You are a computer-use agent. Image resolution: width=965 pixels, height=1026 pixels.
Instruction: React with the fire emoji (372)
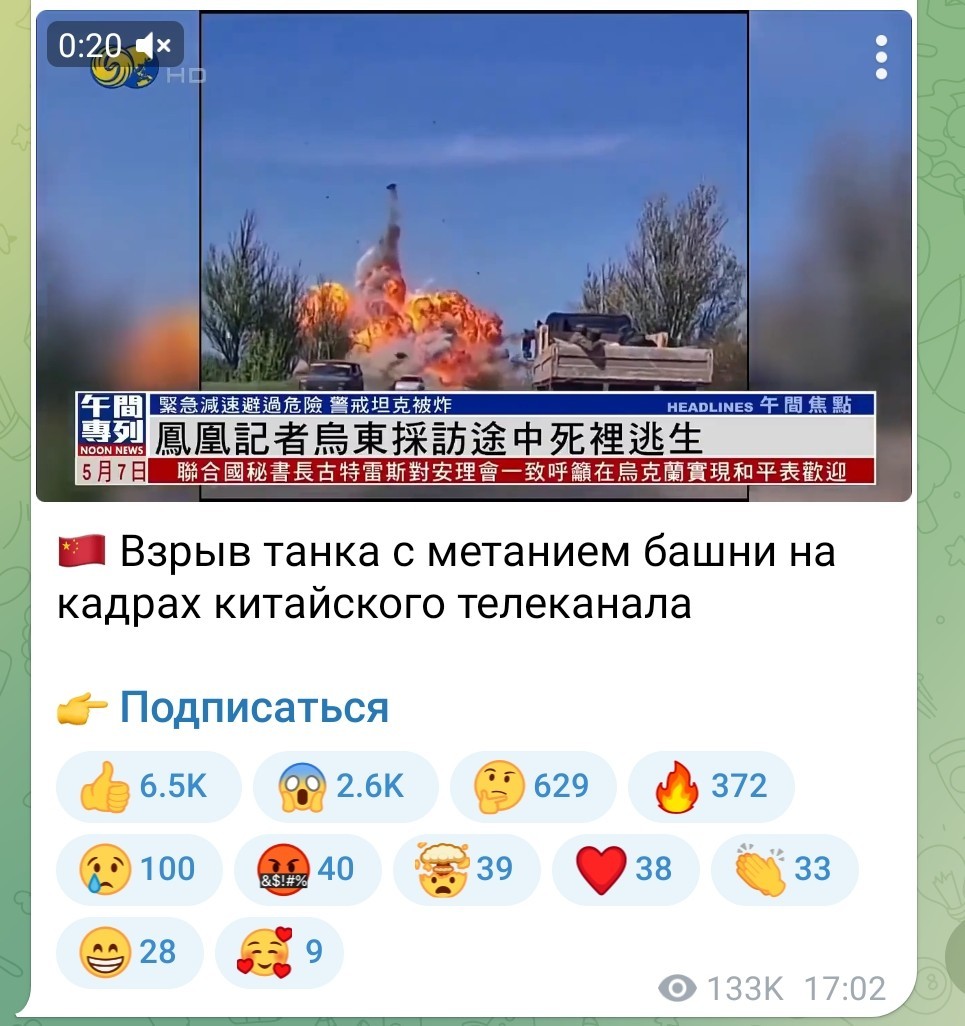click(711, 787)
